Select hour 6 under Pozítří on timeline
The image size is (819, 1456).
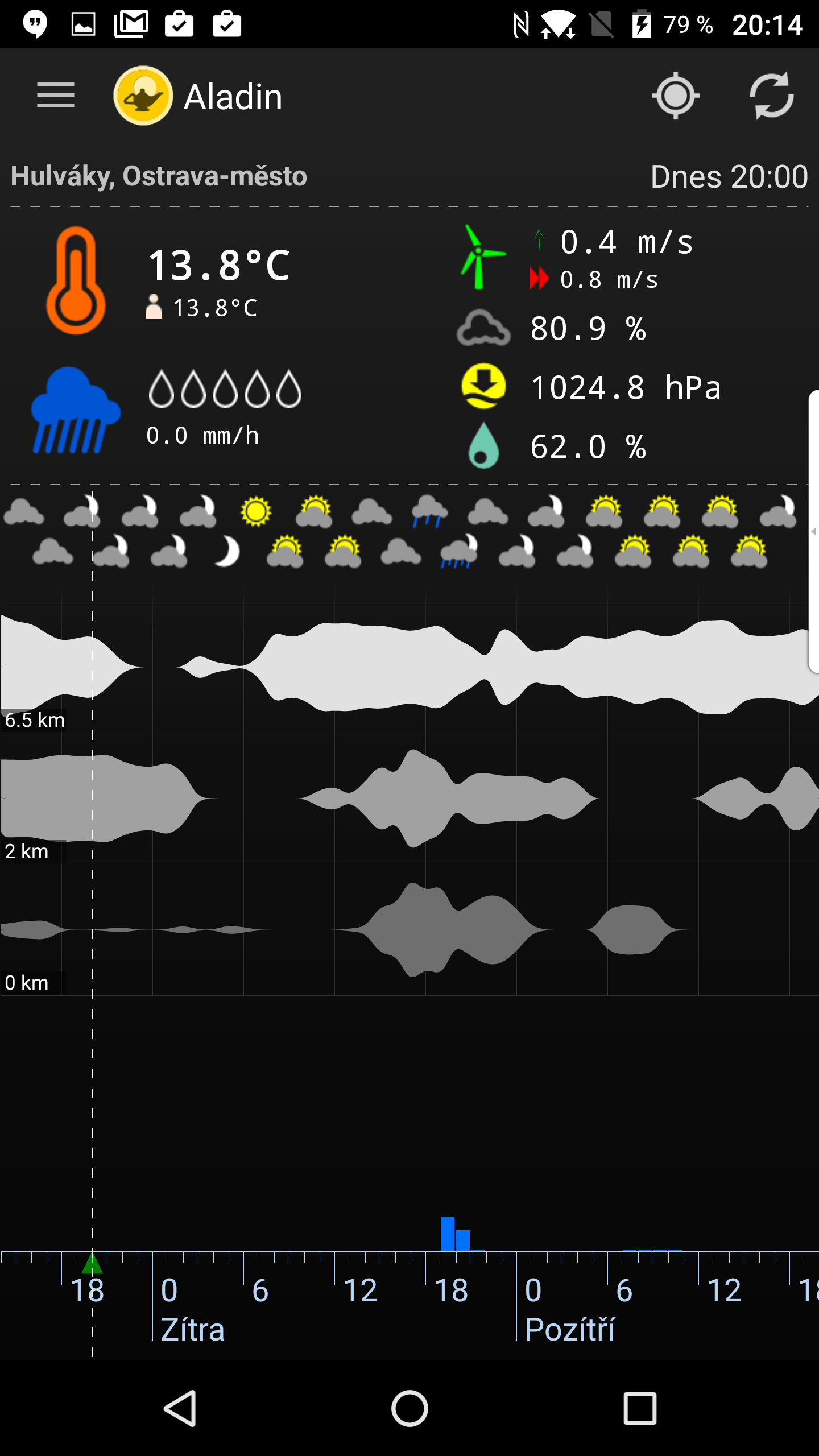[624, 1290]
